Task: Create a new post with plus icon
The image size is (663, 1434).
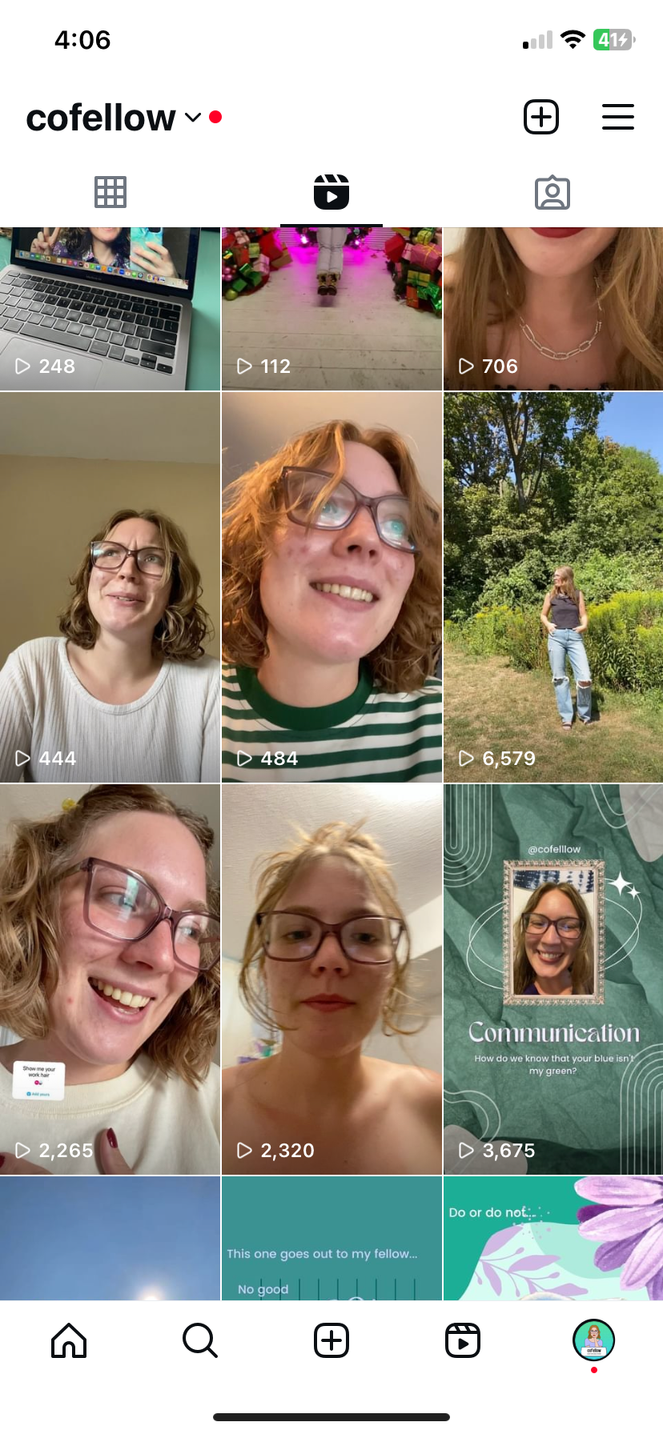Action: tap(541, 117)
